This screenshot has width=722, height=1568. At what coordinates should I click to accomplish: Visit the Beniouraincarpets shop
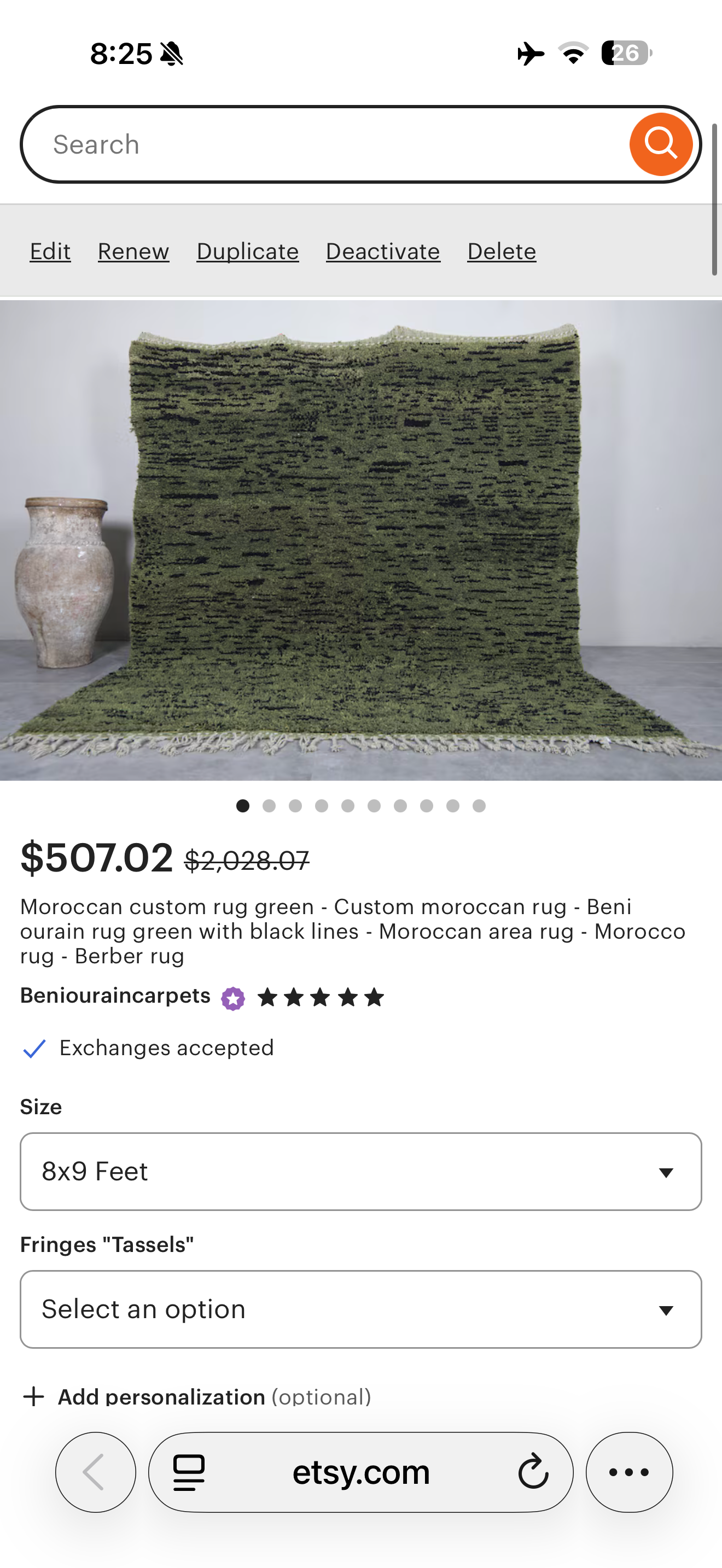pos(115,996)
